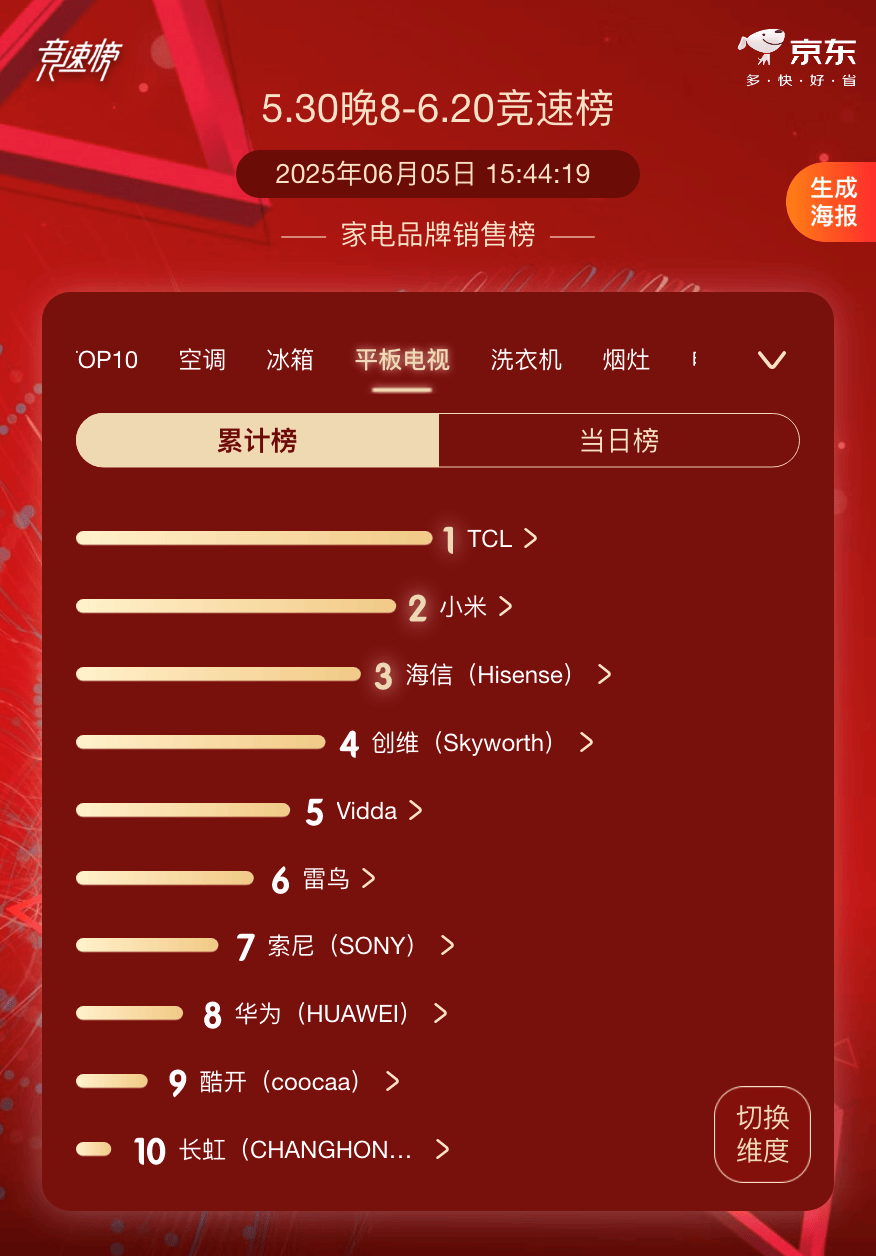Switch to the 空调 category tab
This screenshot has height=1256, width=876.
(202, 360)
